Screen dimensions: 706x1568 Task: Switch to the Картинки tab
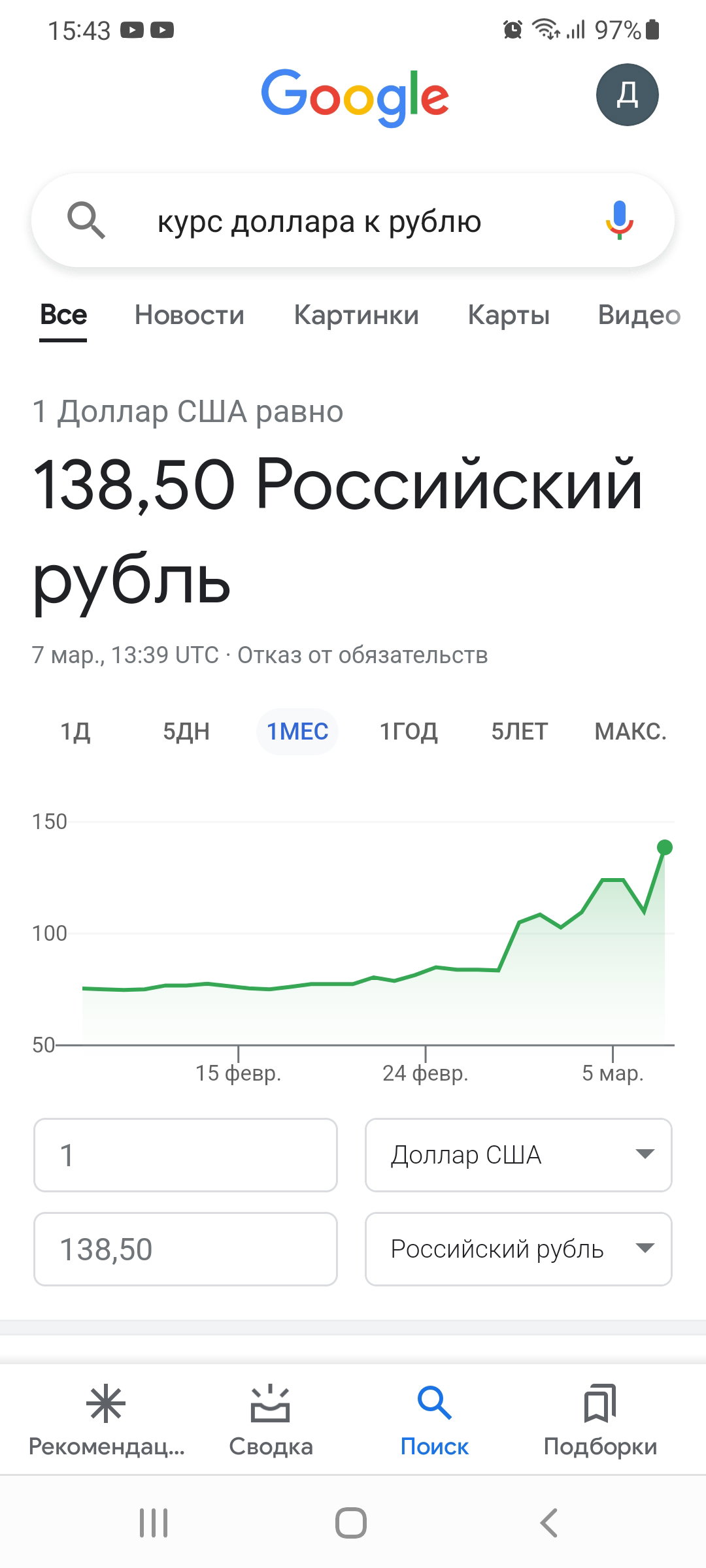click(356, 315)
